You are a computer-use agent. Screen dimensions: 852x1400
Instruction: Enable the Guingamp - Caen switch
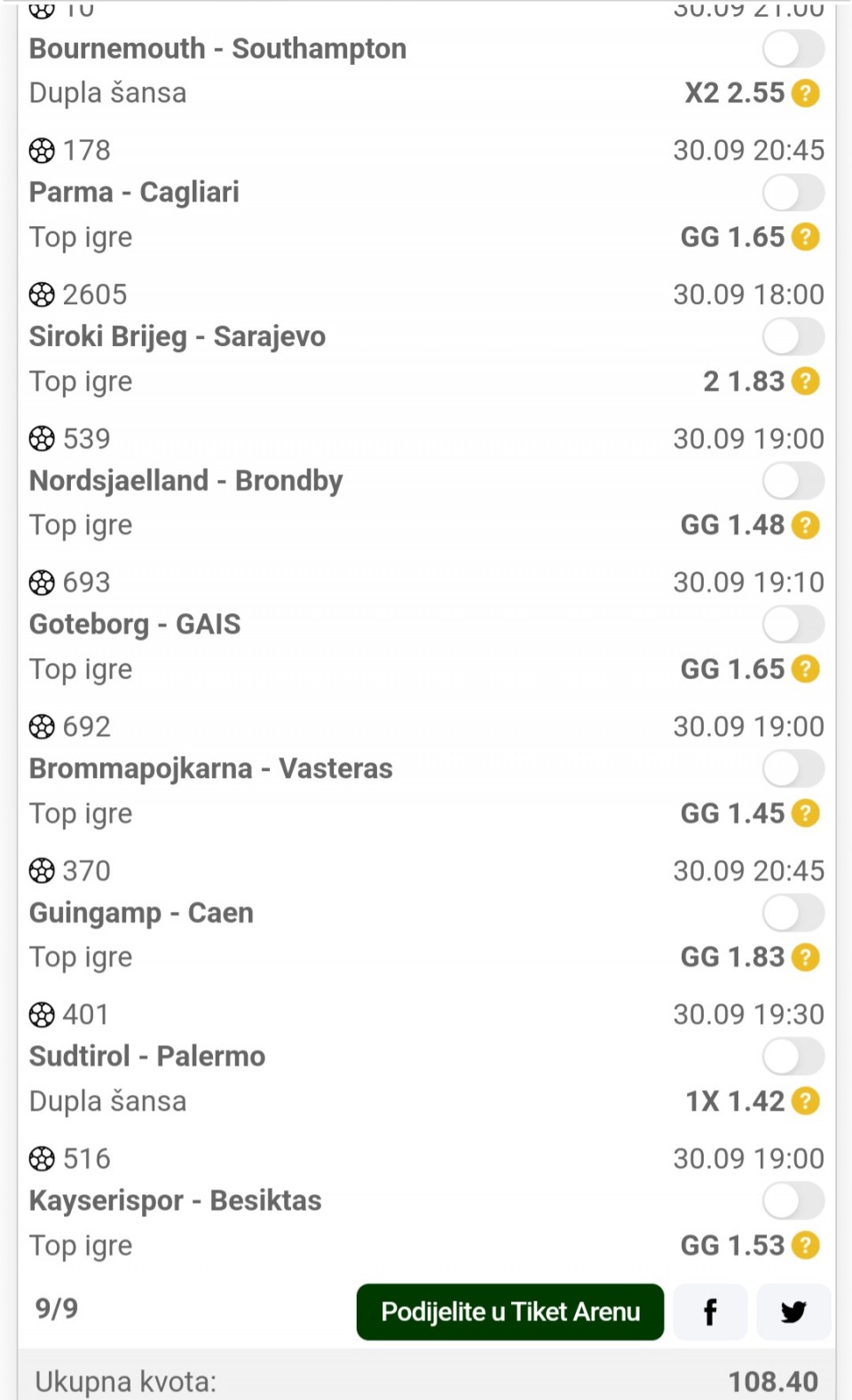pyautogui.click(x=793, y=913)
